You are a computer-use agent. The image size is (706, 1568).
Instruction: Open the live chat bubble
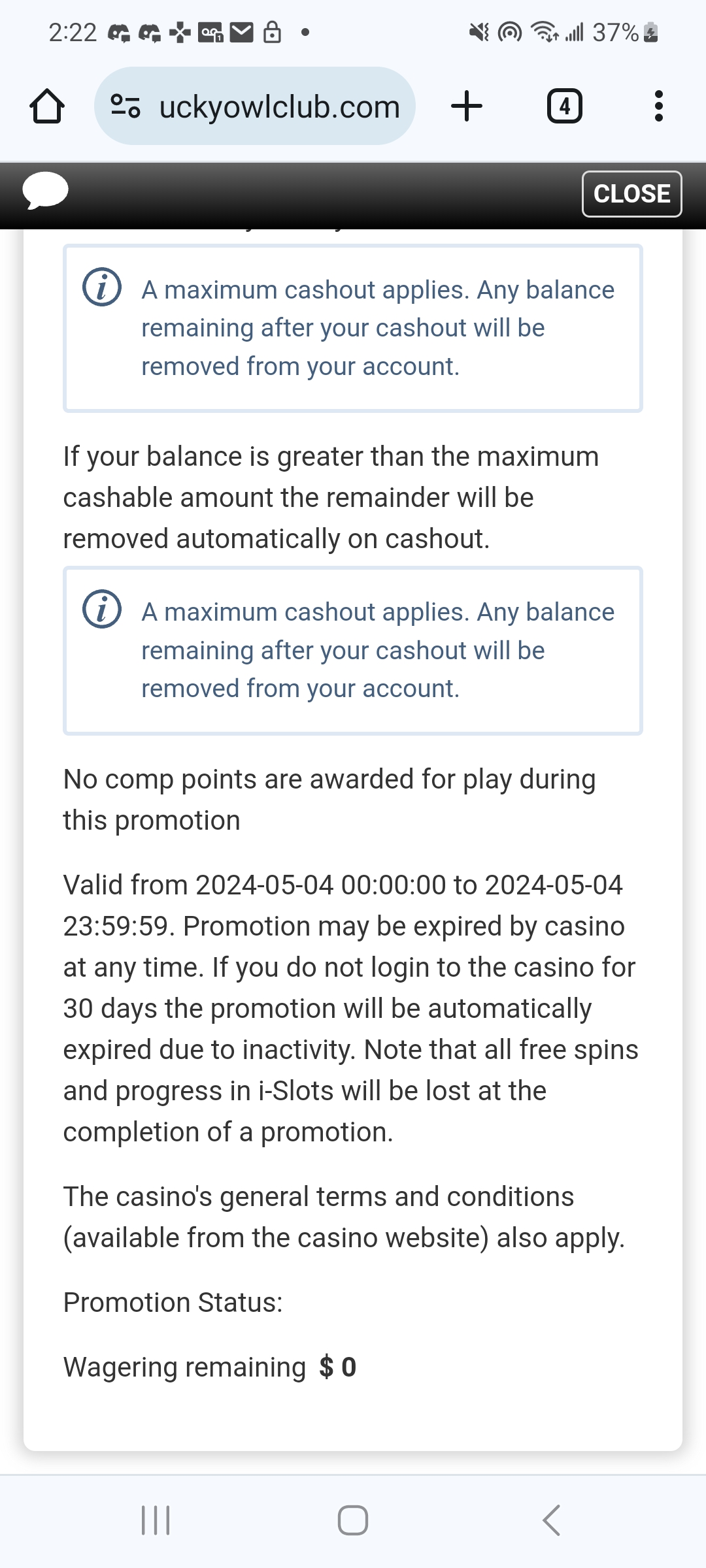[x=45, y=192]
